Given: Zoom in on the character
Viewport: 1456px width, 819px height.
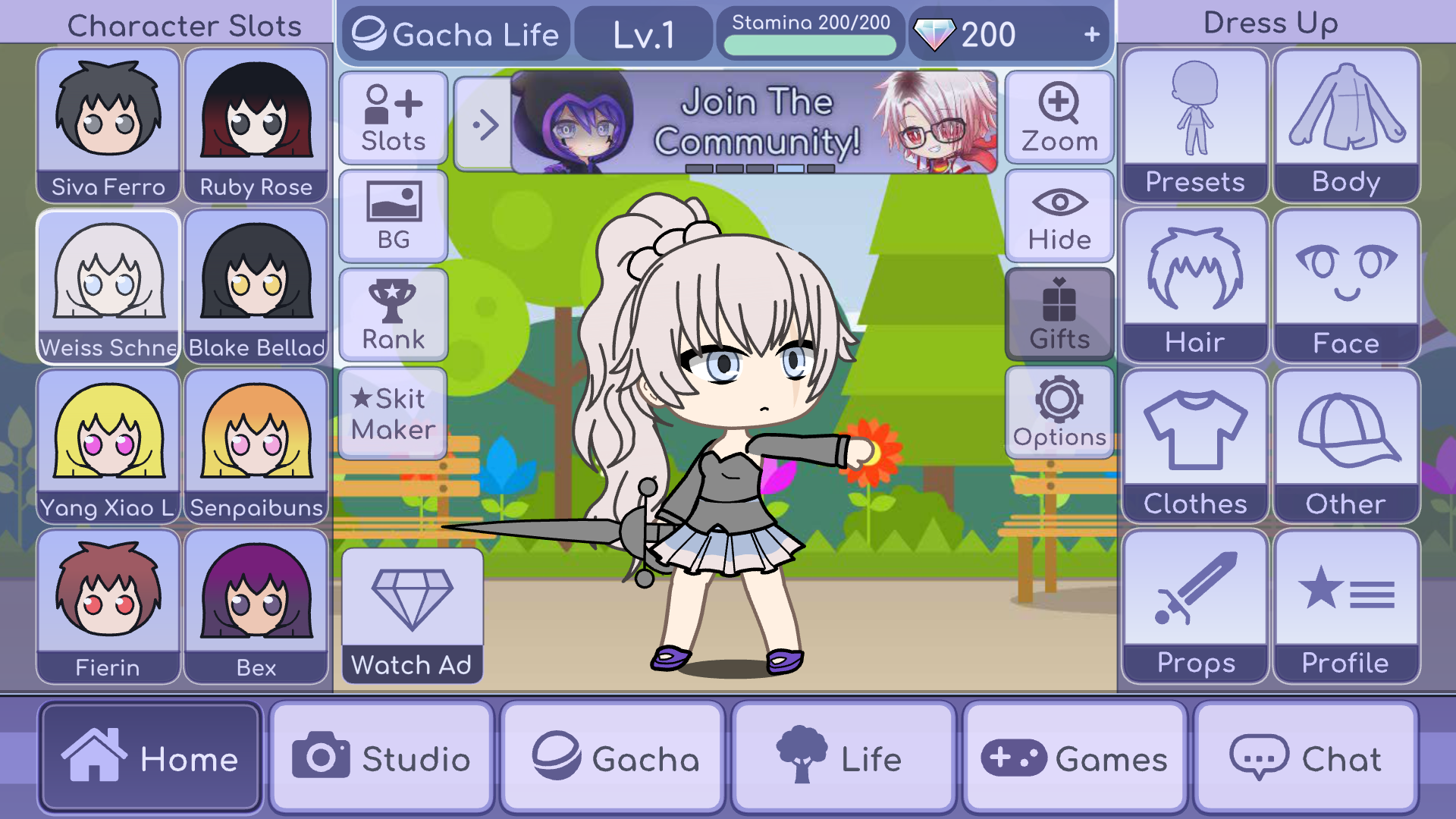Looking at the screenshot, I should pyautogui.click(x=1059, y=118).
